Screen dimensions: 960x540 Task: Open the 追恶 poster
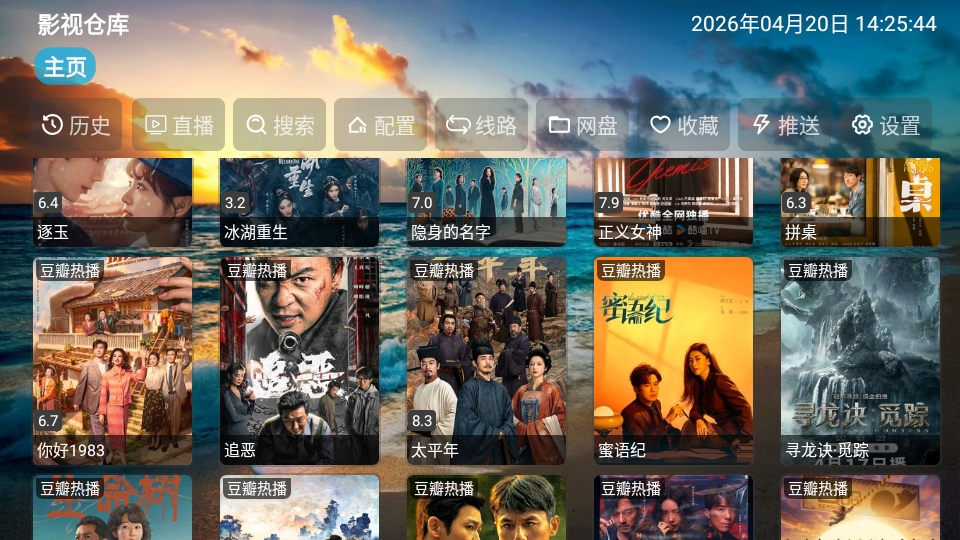pos(300,360)
